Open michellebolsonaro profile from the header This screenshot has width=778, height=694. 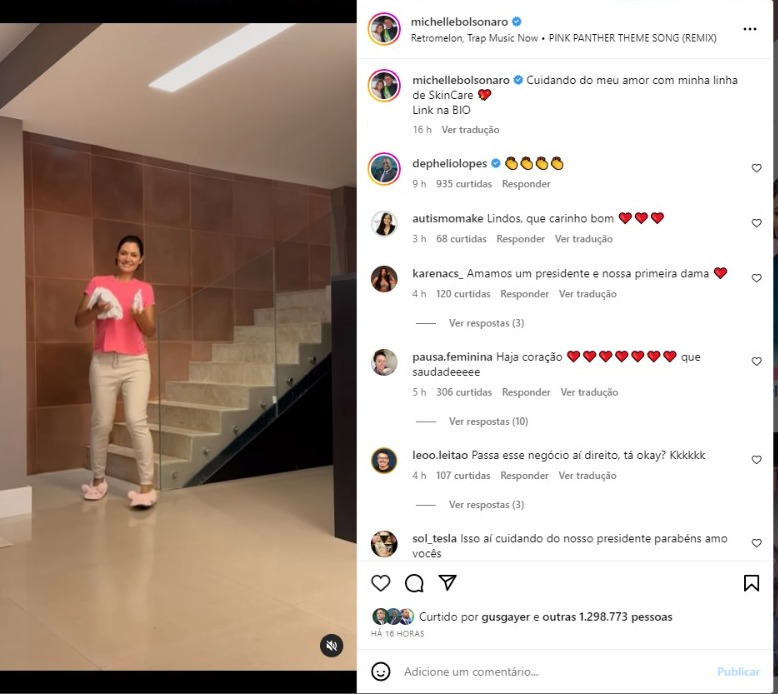[x=452, y=21]
